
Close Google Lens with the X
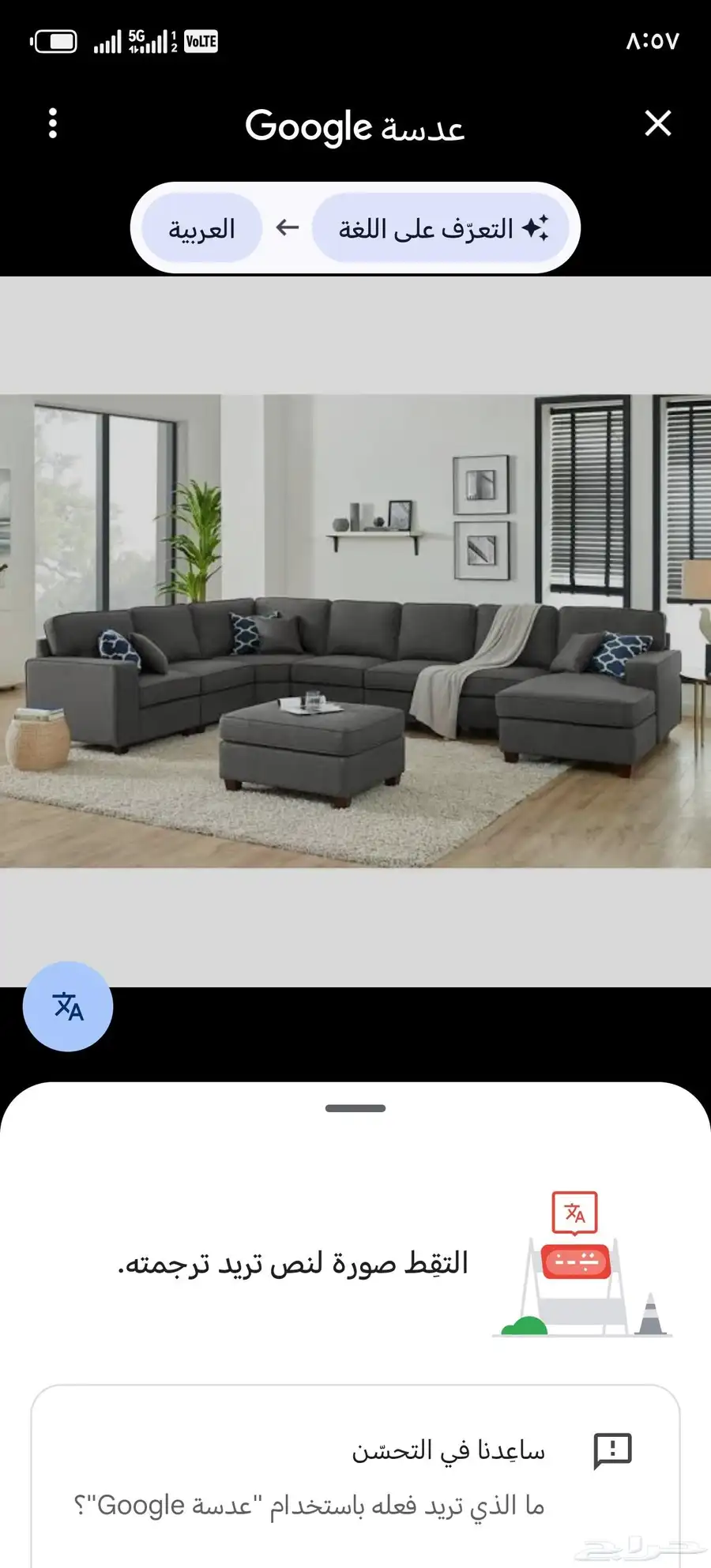657,124
